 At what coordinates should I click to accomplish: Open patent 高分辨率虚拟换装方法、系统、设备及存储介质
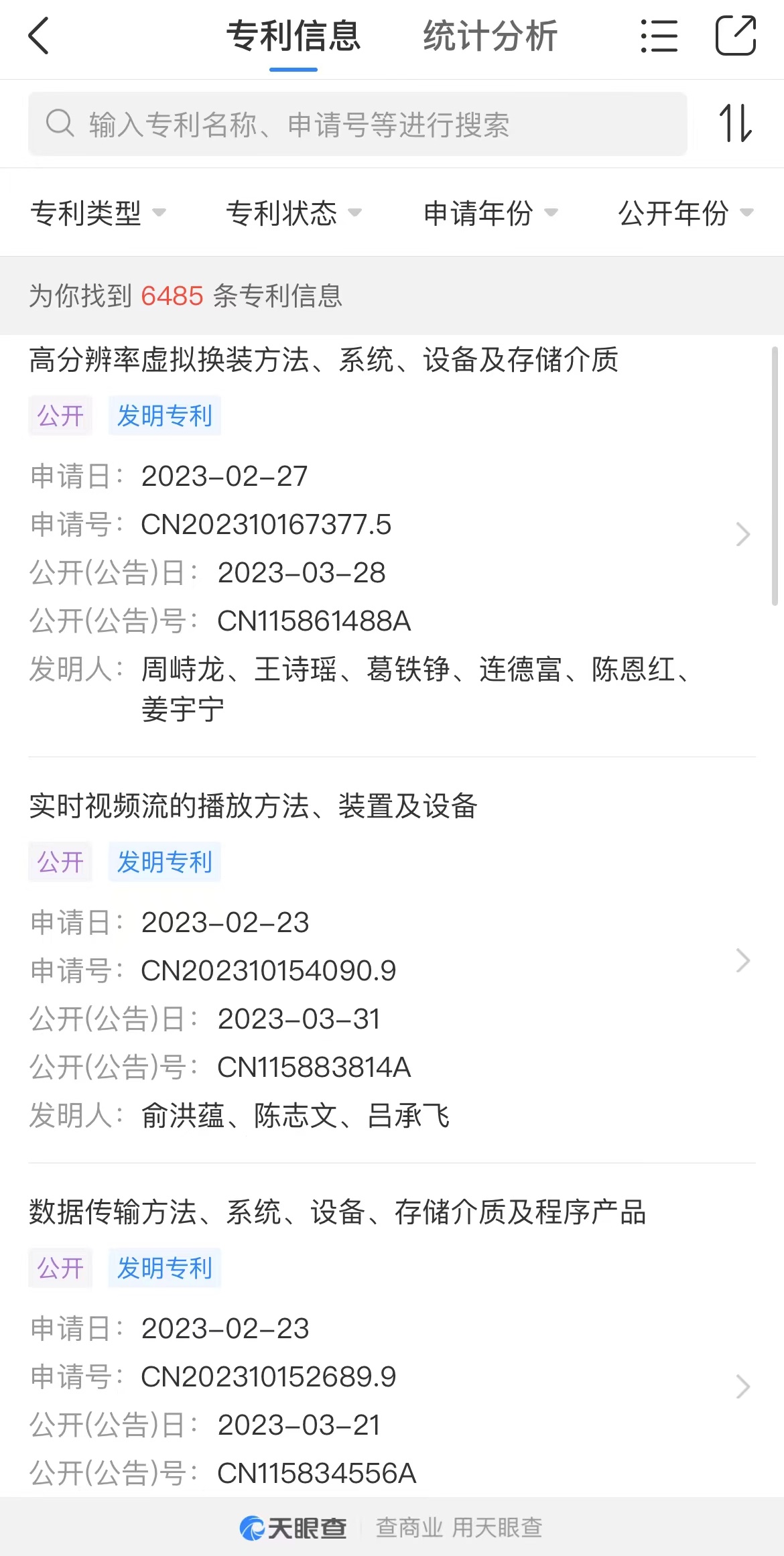pos(392,535)
